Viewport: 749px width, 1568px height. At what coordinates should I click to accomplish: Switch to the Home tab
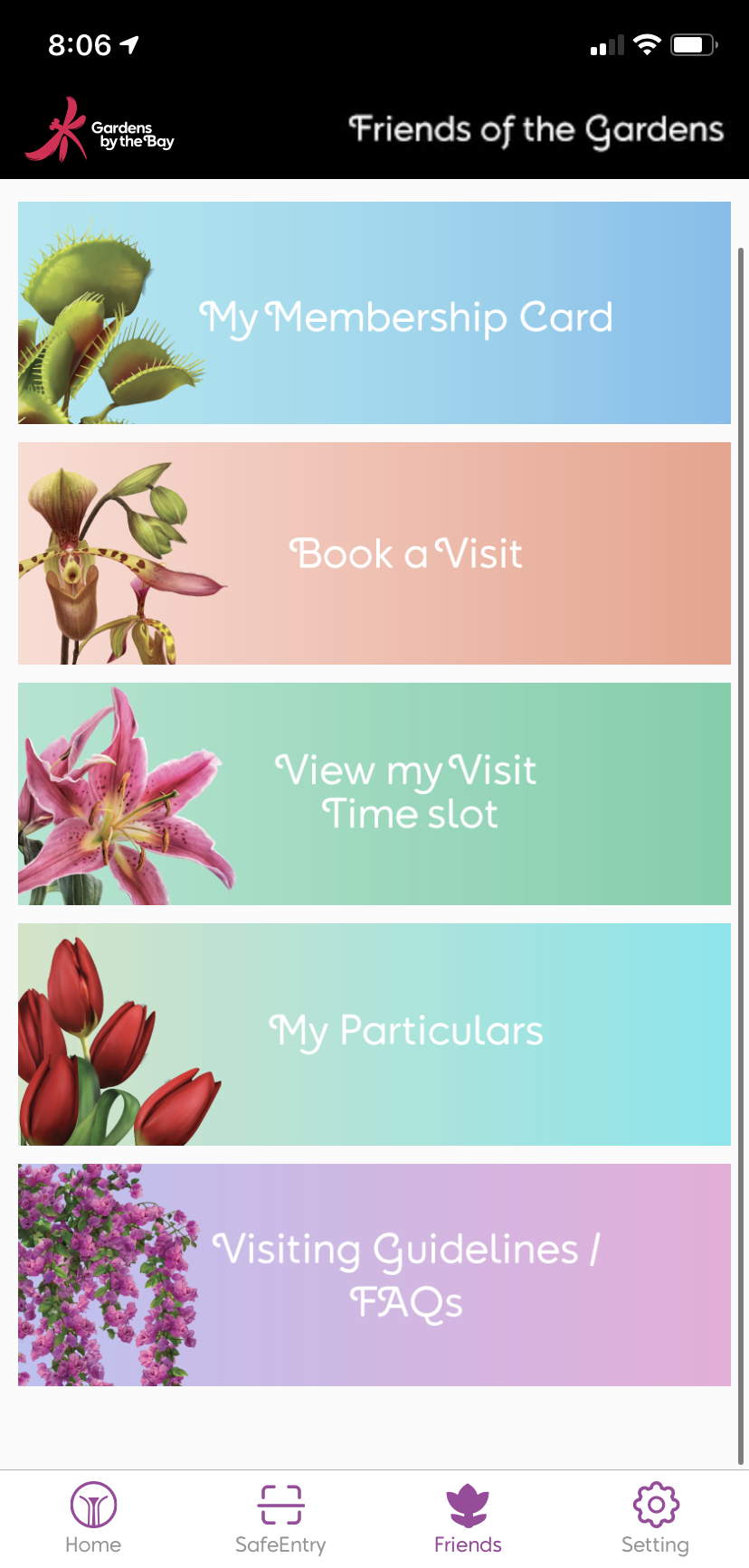pos(93,1519)
